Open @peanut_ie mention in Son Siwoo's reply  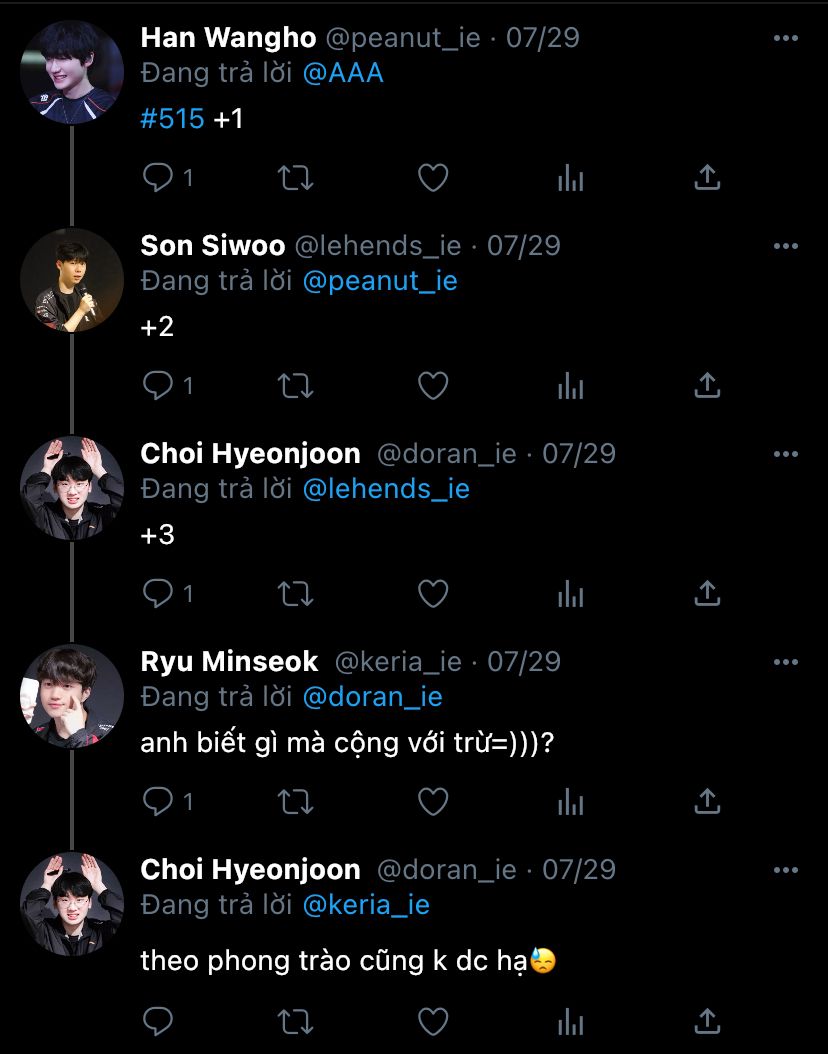click(380, 281)
